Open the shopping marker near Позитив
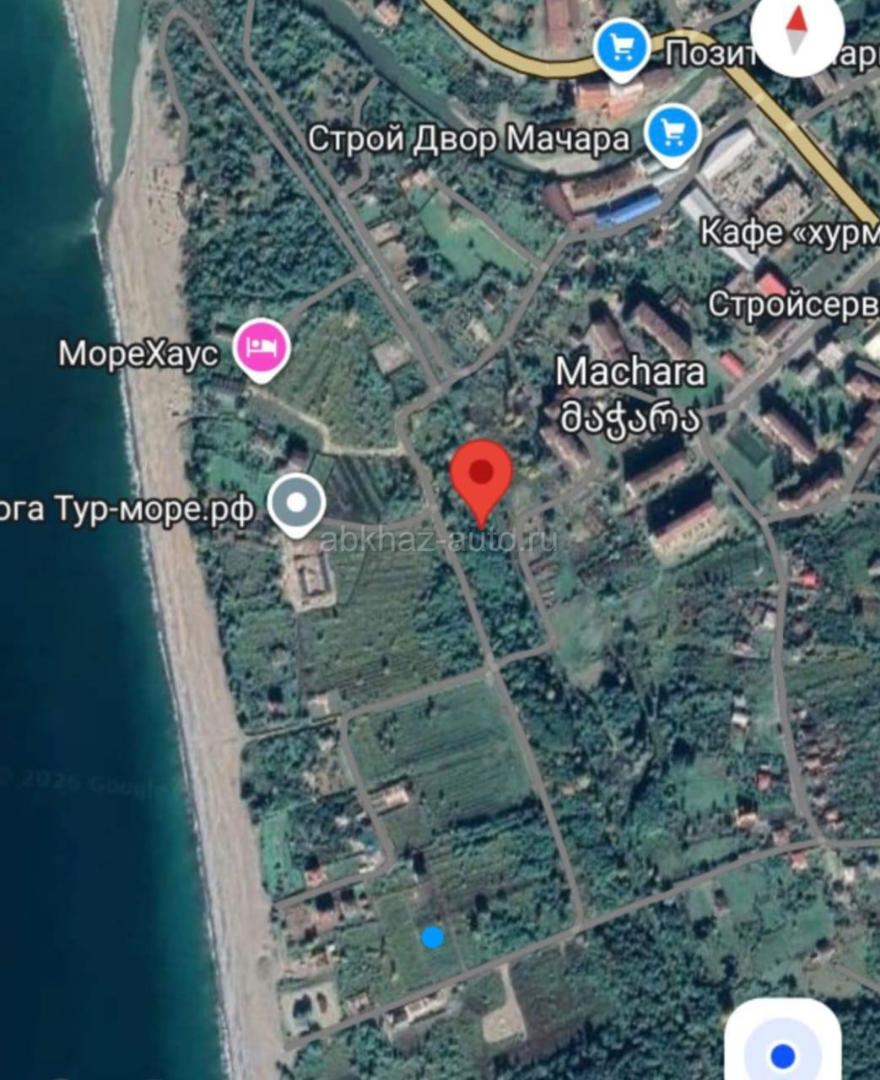 coord(621,47)
